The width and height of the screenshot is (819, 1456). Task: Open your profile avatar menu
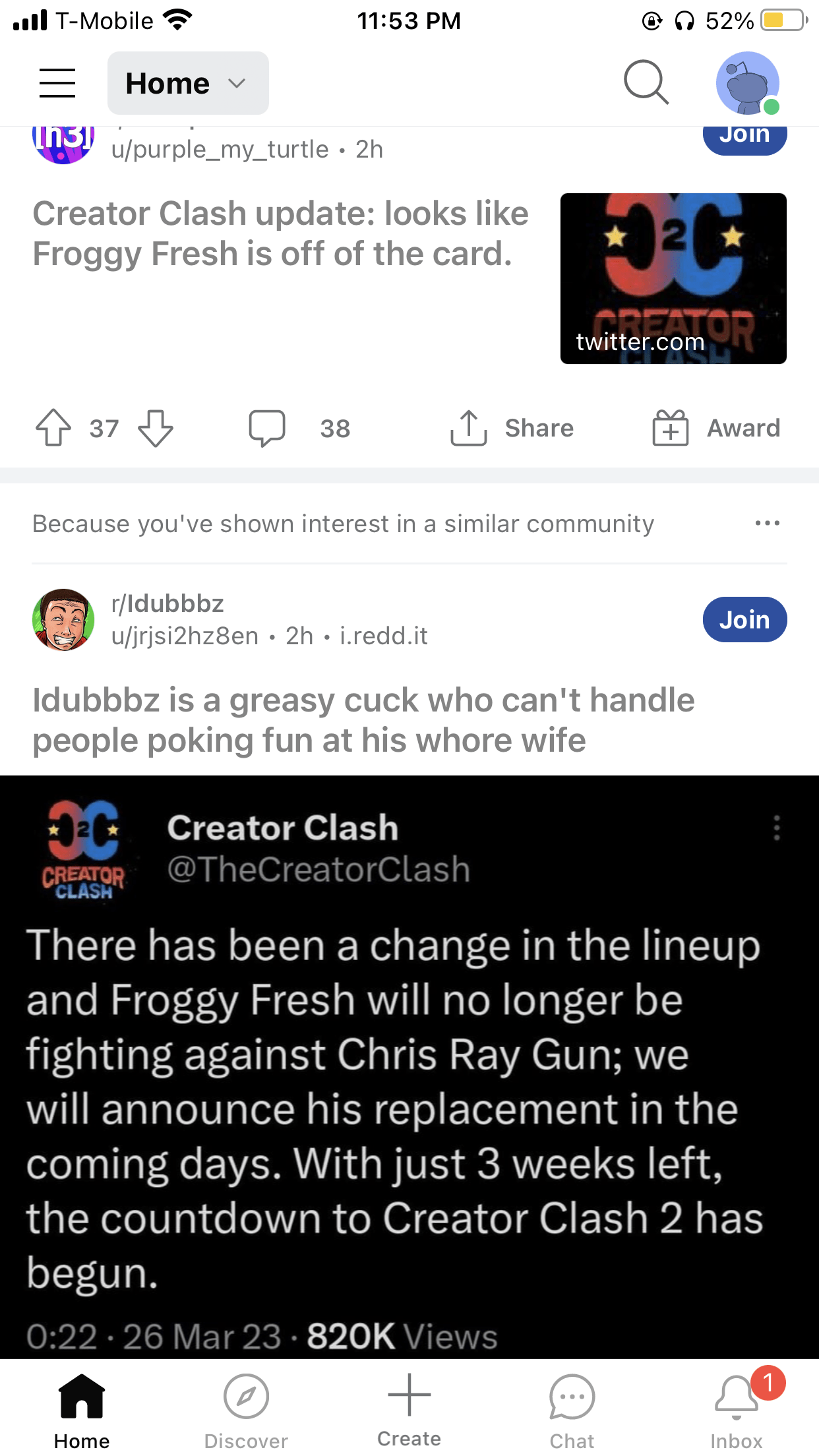(x=747, y=83)
